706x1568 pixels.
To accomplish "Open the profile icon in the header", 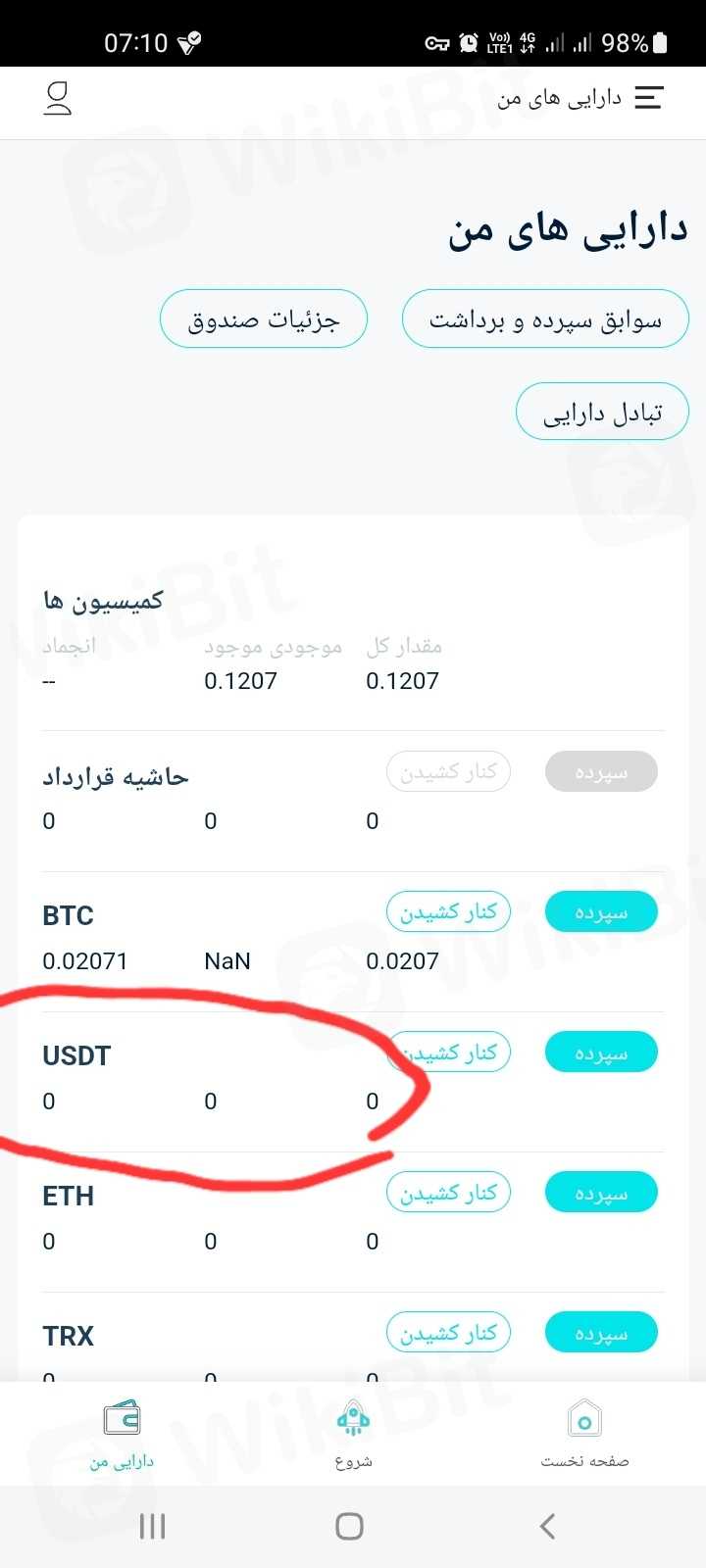I will 58,99.
